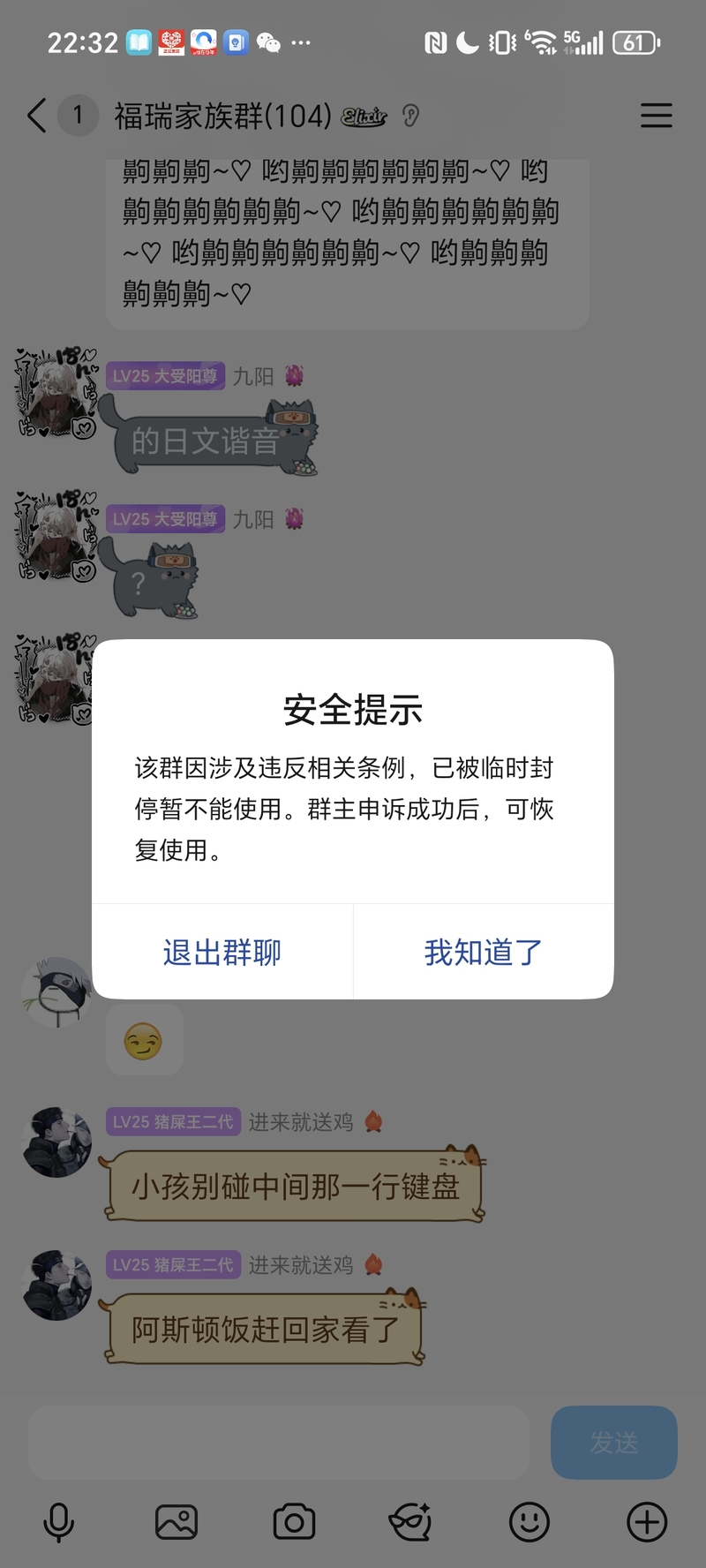Activate the voice input microphone icon
This screenshot has width=706, height=1568.
point(58,1521)
